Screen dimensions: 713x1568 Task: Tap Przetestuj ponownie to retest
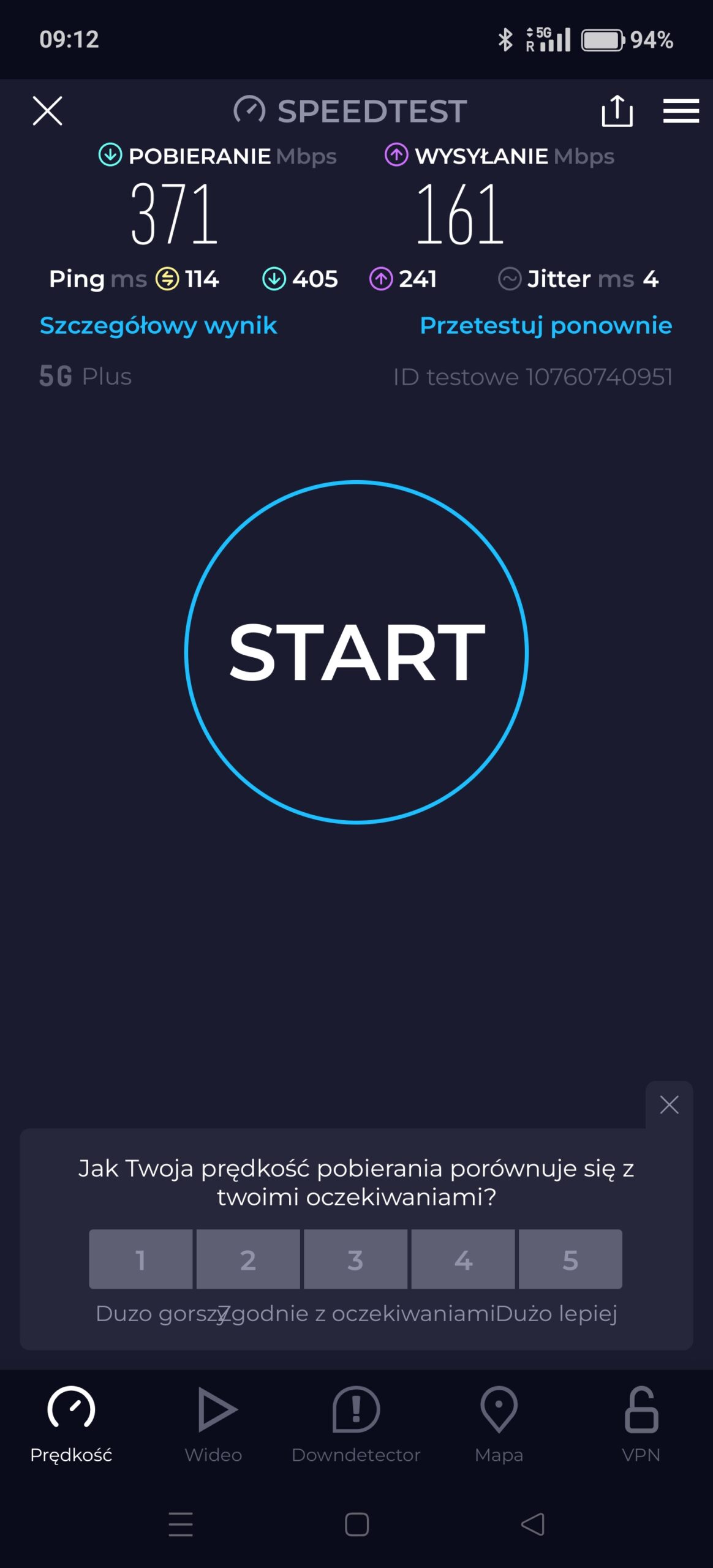tap(545, 325)
